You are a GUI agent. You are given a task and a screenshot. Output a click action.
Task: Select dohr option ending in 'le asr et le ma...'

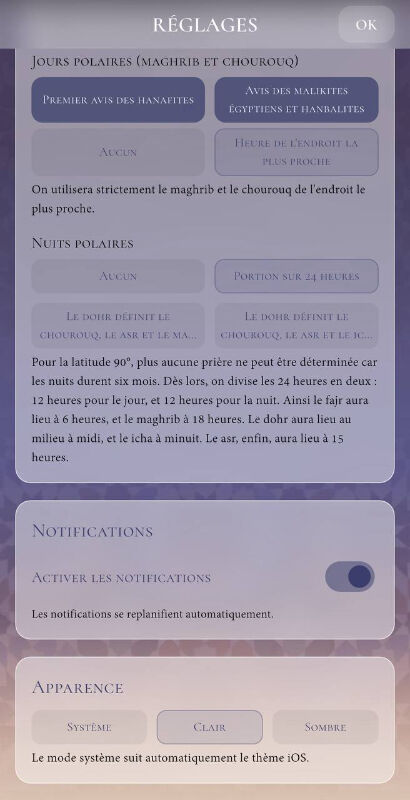tap(118, 326)
